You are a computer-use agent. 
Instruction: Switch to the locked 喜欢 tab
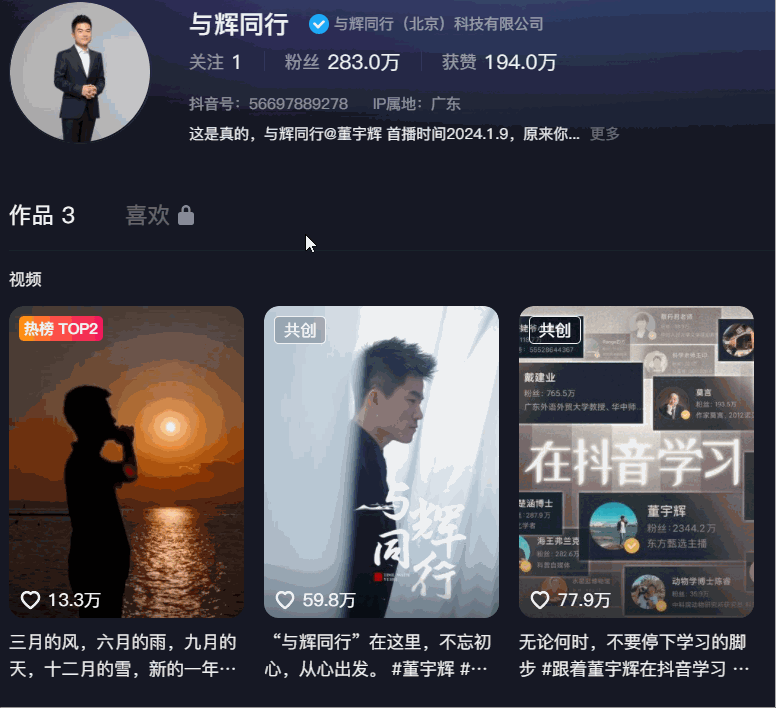coord(159,215)
